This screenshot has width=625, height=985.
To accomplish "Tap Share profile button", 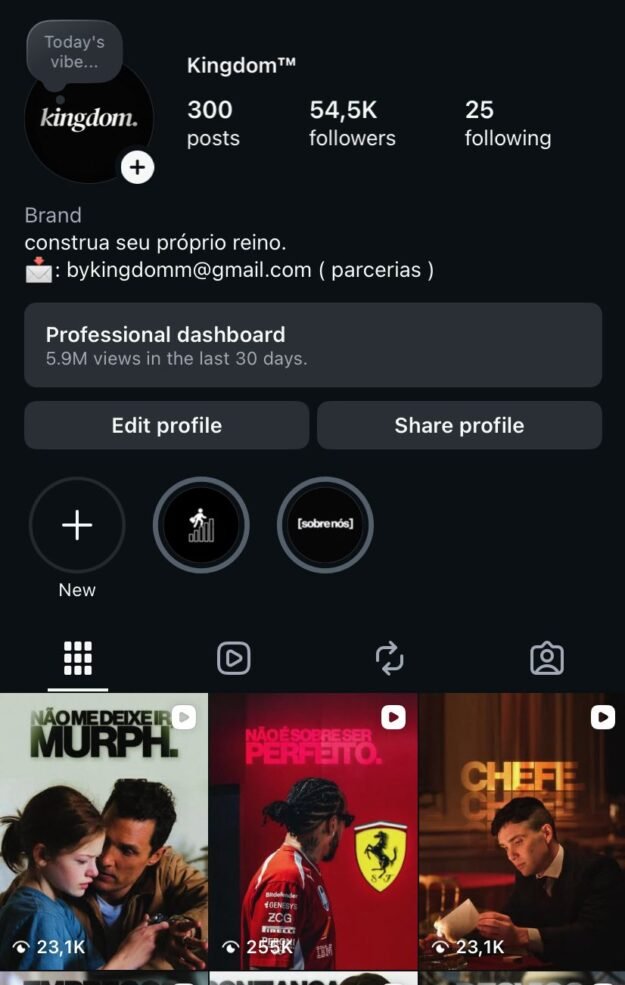I will coord(459,425).
